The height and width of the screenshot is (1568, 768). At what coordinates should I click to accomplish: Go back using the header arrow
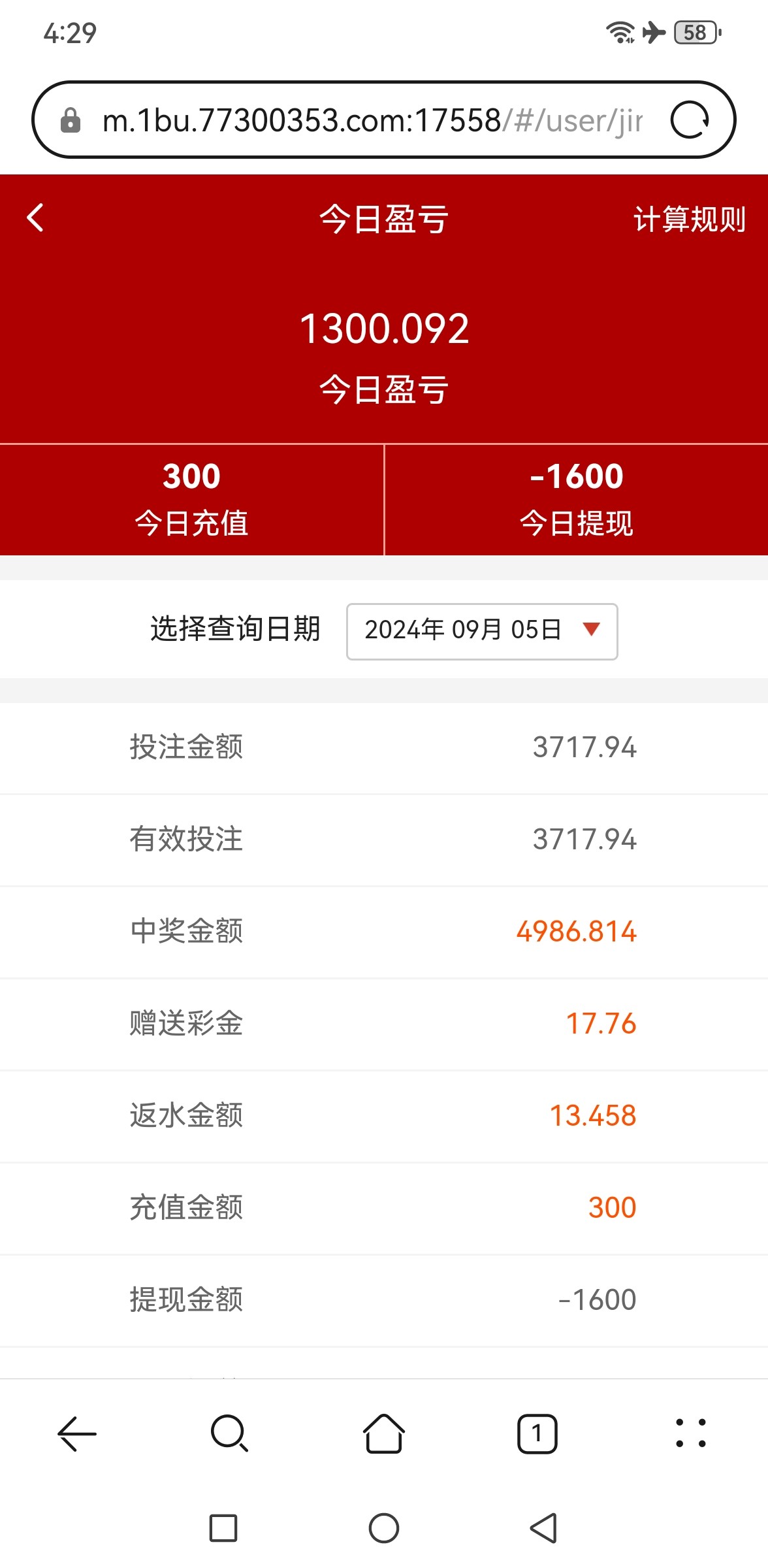point(35,218)
